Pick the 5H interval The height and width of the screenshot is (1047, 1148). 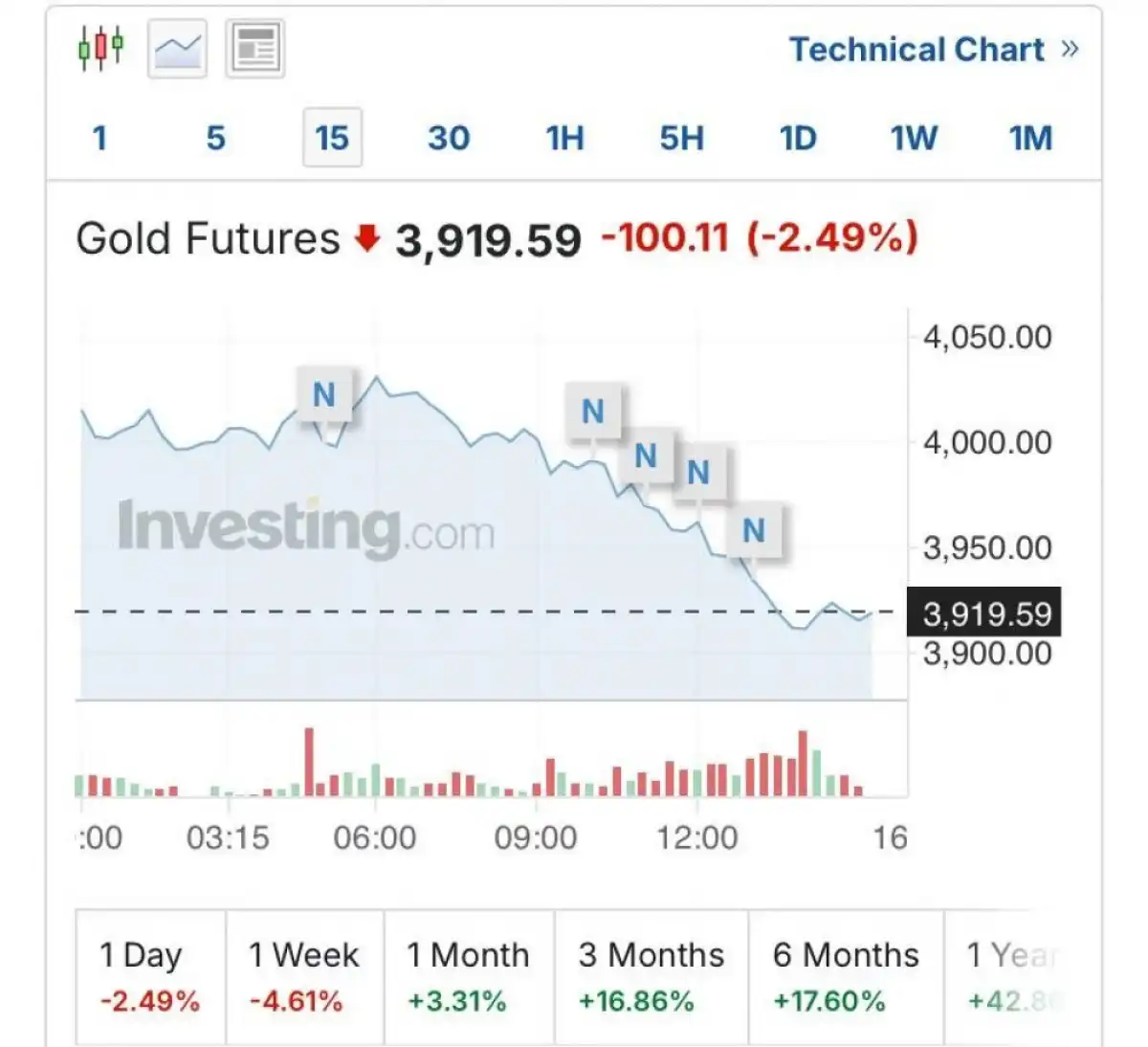(x=682, y=138)
